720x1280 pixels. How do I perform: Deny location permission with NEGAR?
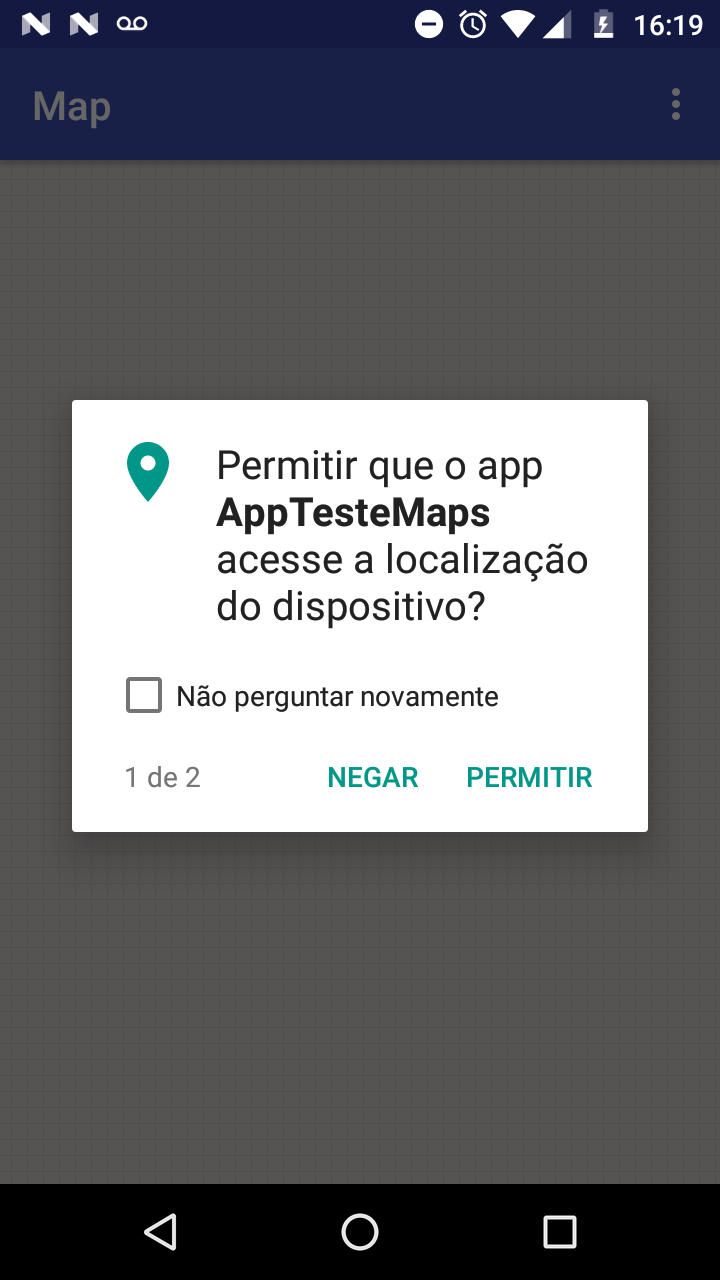[373, 777]
